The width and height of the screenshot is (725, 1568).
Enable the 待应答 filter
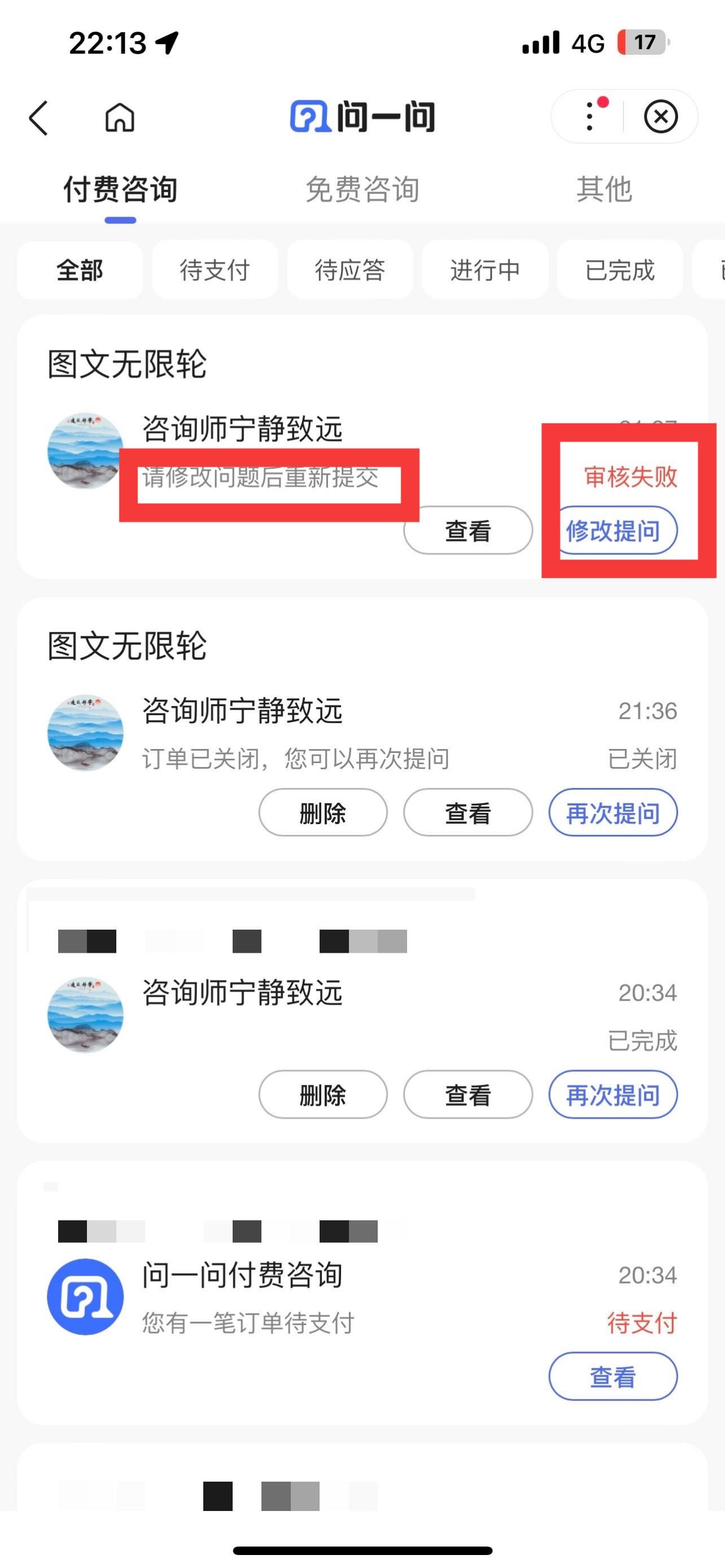pos(350,270)
